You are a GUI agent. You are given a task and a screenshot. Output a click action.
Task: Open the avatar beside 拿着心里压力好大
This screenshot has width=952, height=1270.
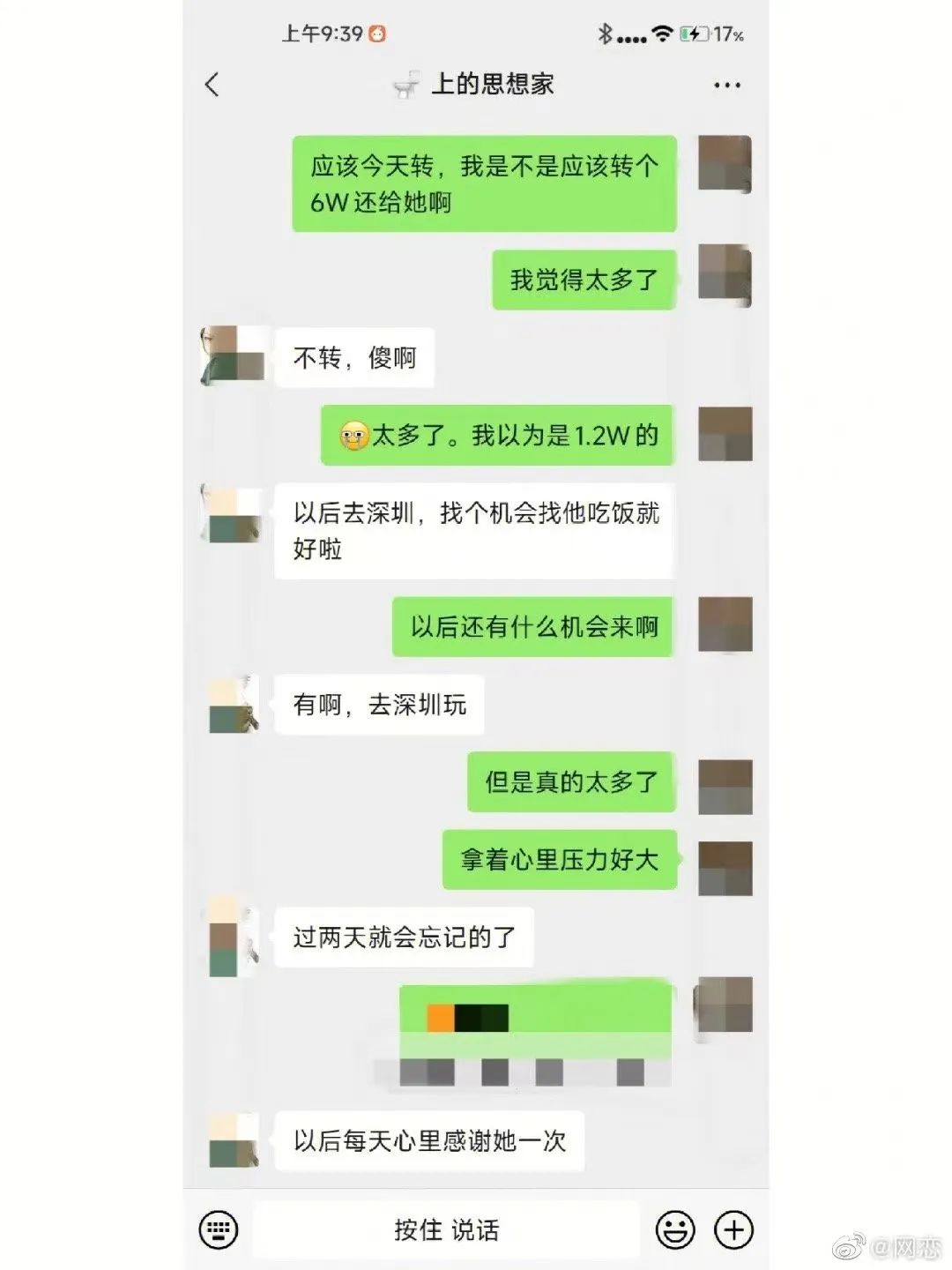(725, 868)
